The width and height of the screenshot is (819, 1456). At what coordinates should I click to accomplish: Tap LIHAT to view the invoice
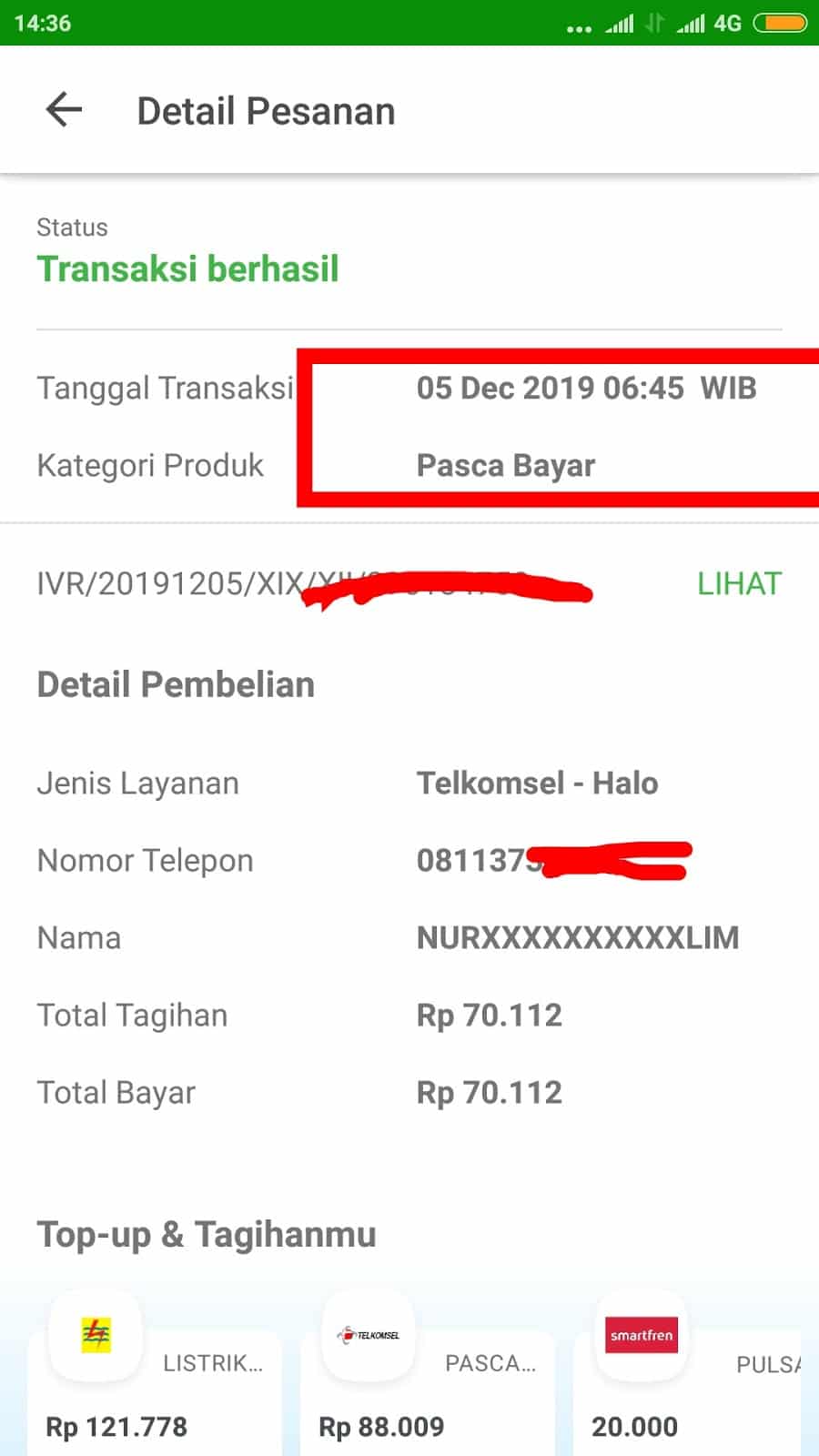pyautogui.click(x=739, y=583)
